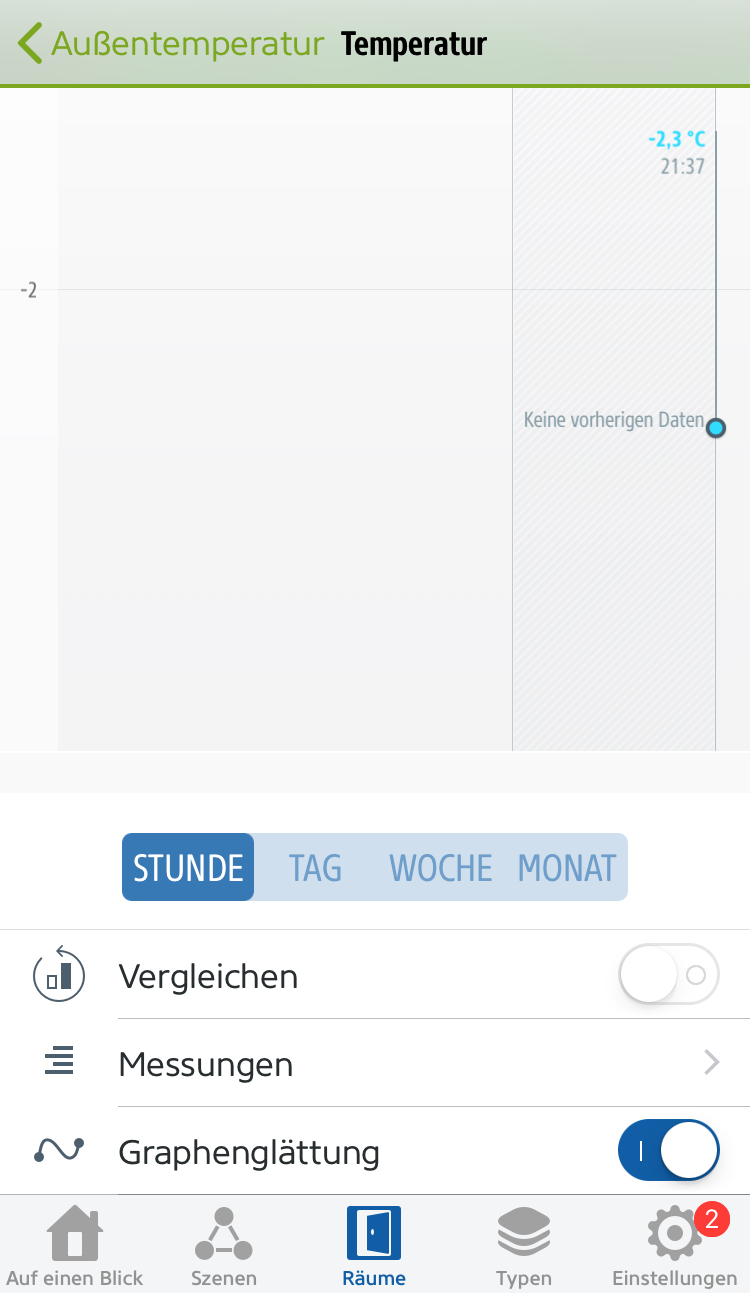The image size is (750, 1293).
Task: Show the WOCHE time range
Action: pyautogui.click(x=440, y=868)
